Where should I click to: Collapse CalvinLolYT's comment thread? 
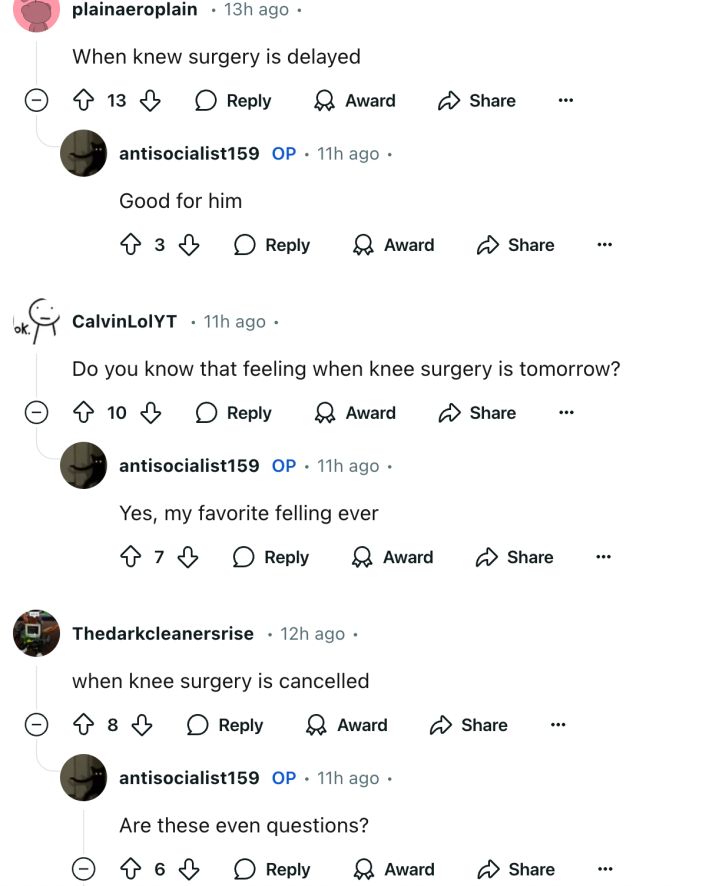coord(37,413)
